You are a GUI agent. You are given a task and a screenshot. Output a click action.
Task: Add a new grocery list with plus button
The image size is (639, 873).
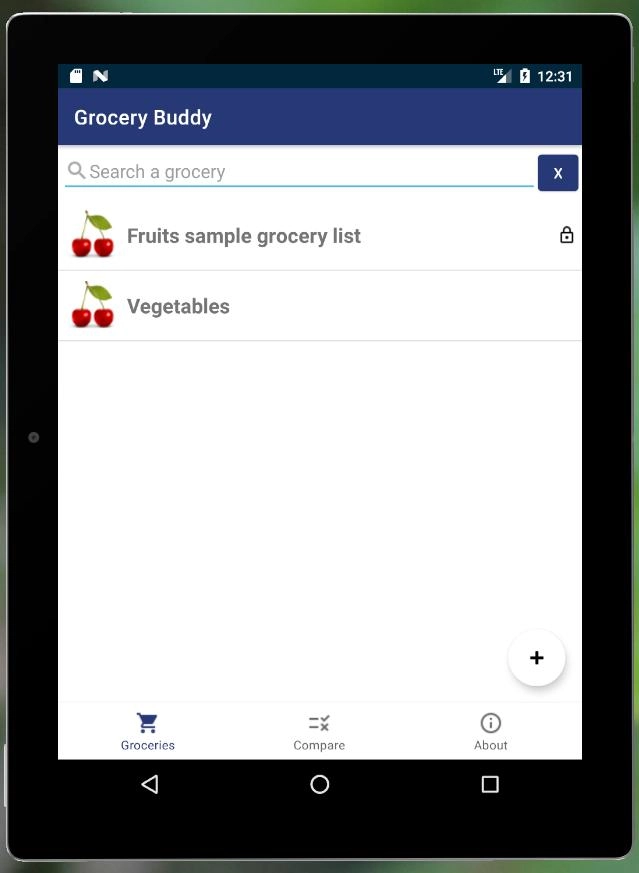pos(537,658)
